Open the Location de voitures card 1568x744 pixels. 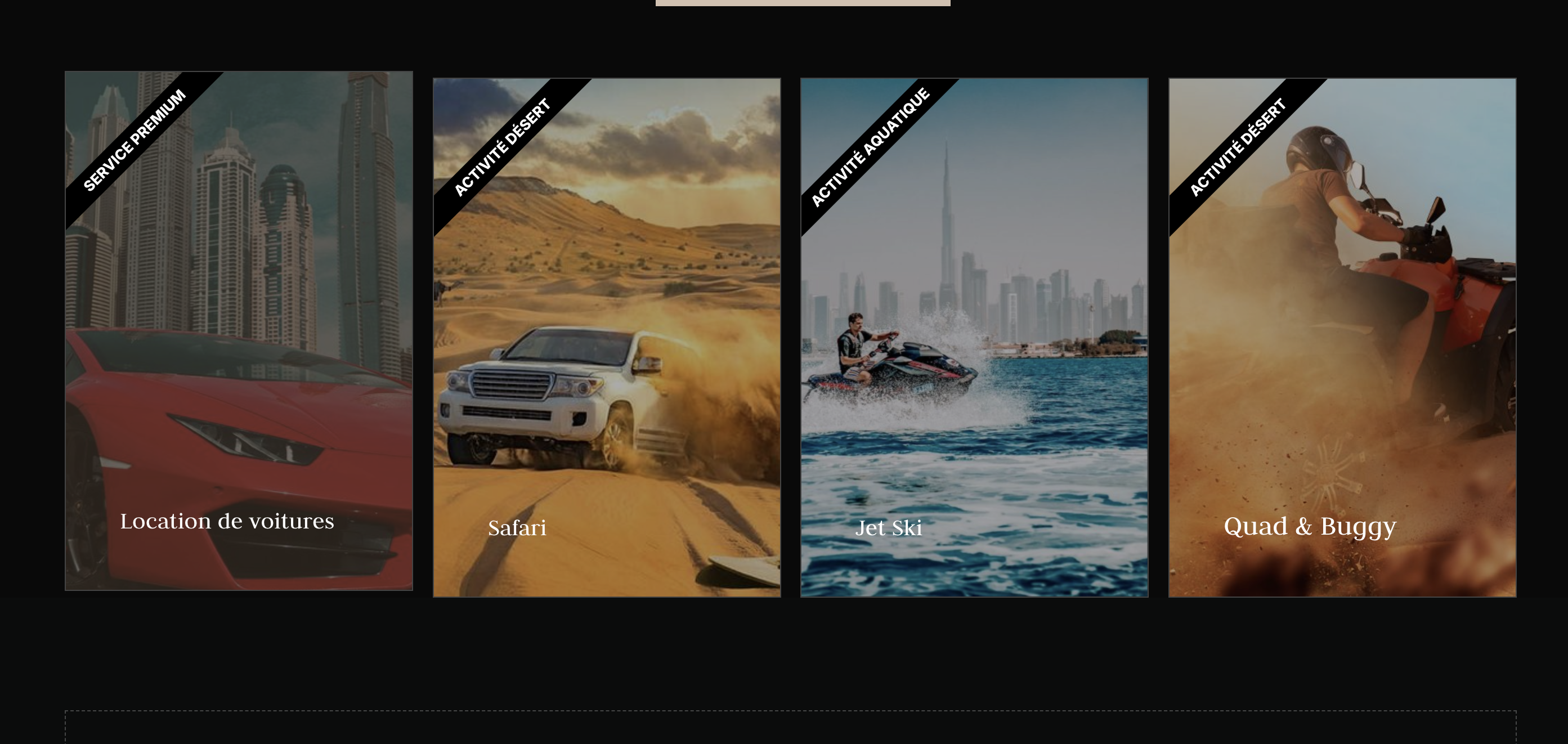coord(239,330)
